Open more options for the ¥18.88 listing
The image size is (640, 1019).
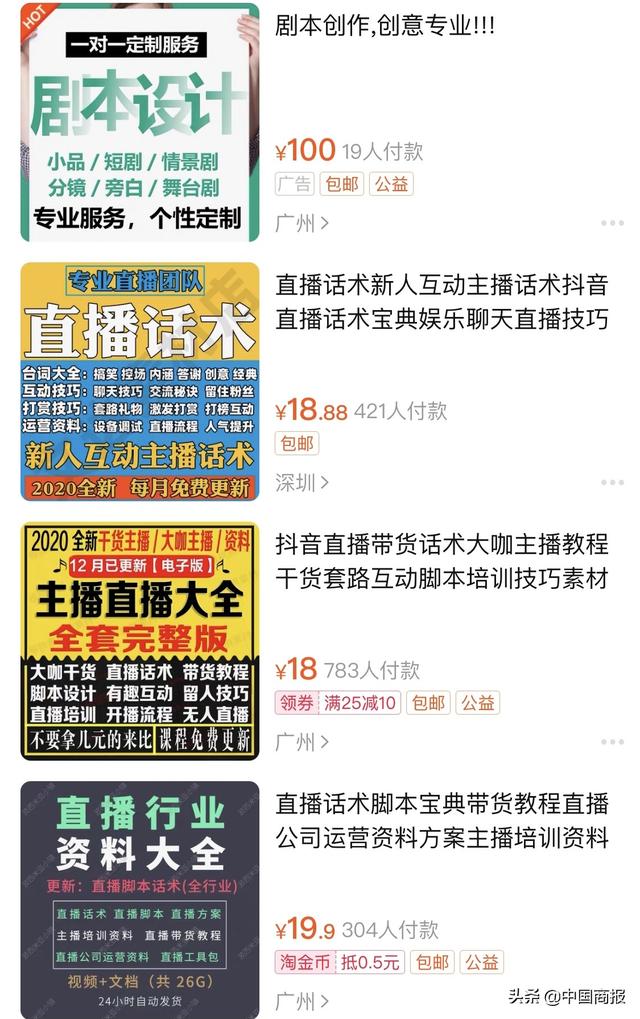tap(612, 483)
